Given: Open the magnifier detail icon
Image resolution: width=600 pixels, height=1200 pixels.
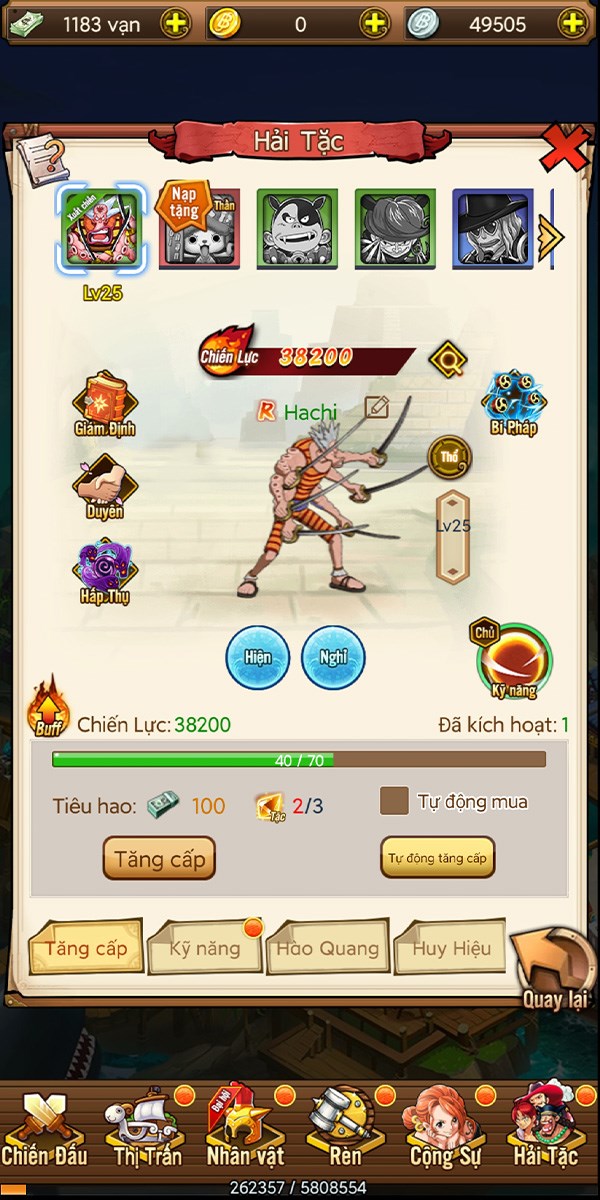Looking at the screenshot, I should click(447, 359).
